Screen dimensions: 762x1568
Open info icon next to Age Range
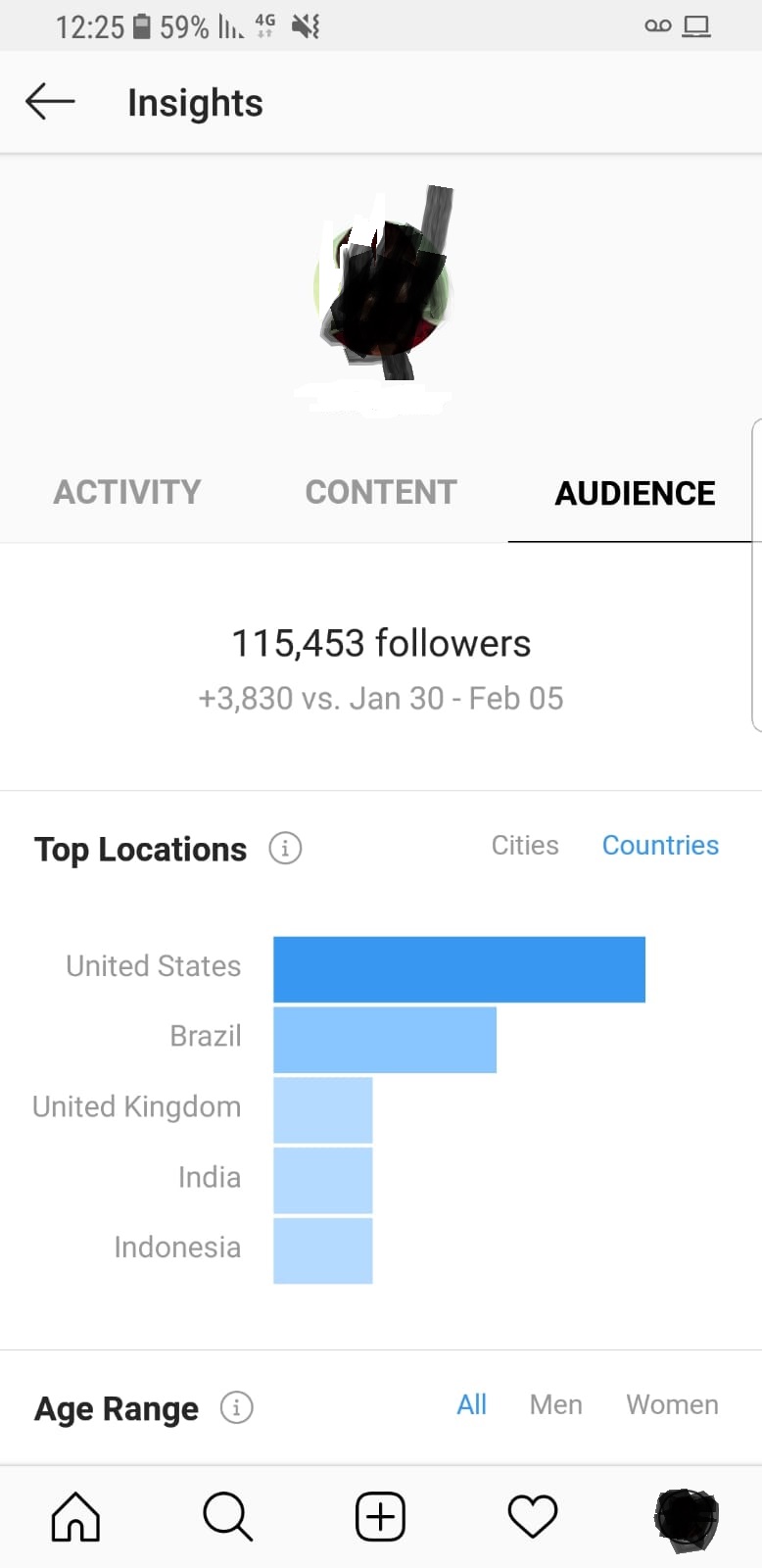(x=236, y=1407)
